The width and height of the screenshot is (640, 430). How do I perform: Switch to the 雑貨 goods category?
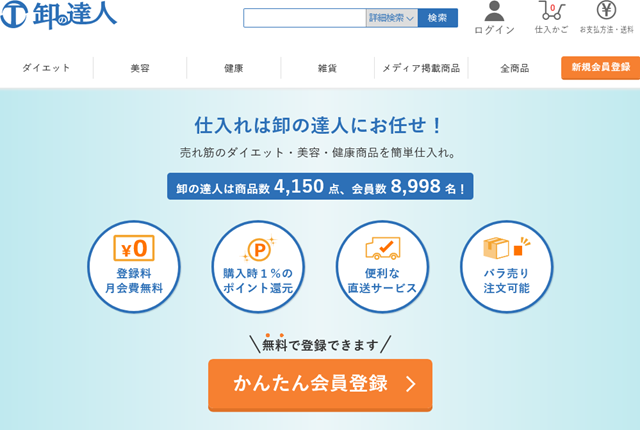click(x=327, y=68)
